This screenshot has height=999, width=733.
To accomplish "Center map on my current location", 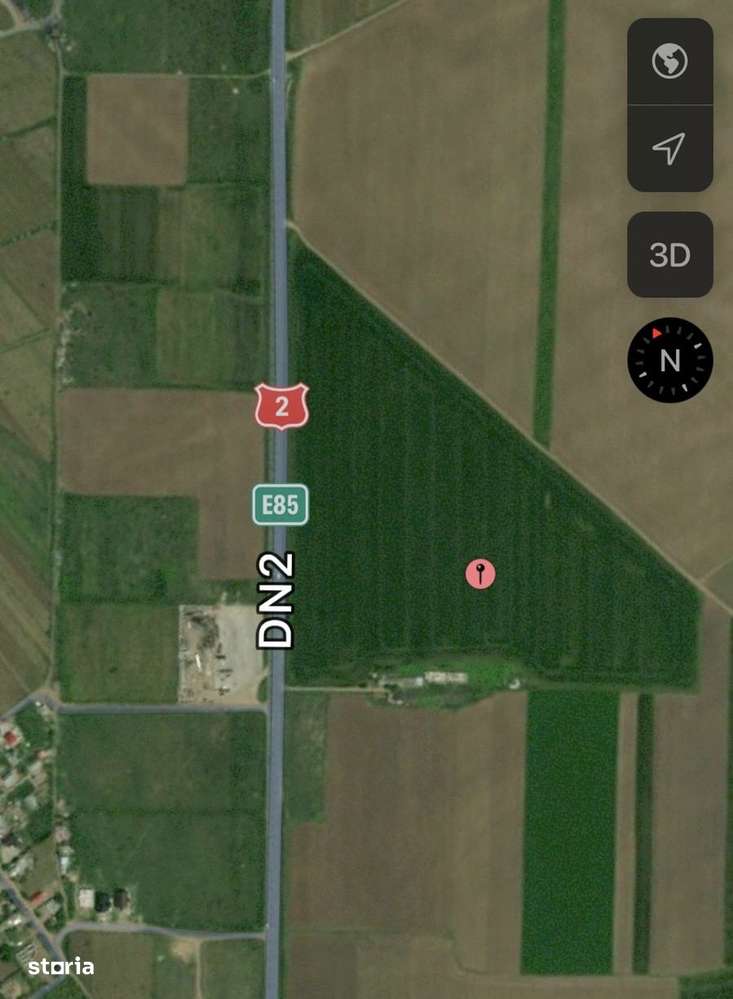I will pyautogui.click(x=669, y=148).
